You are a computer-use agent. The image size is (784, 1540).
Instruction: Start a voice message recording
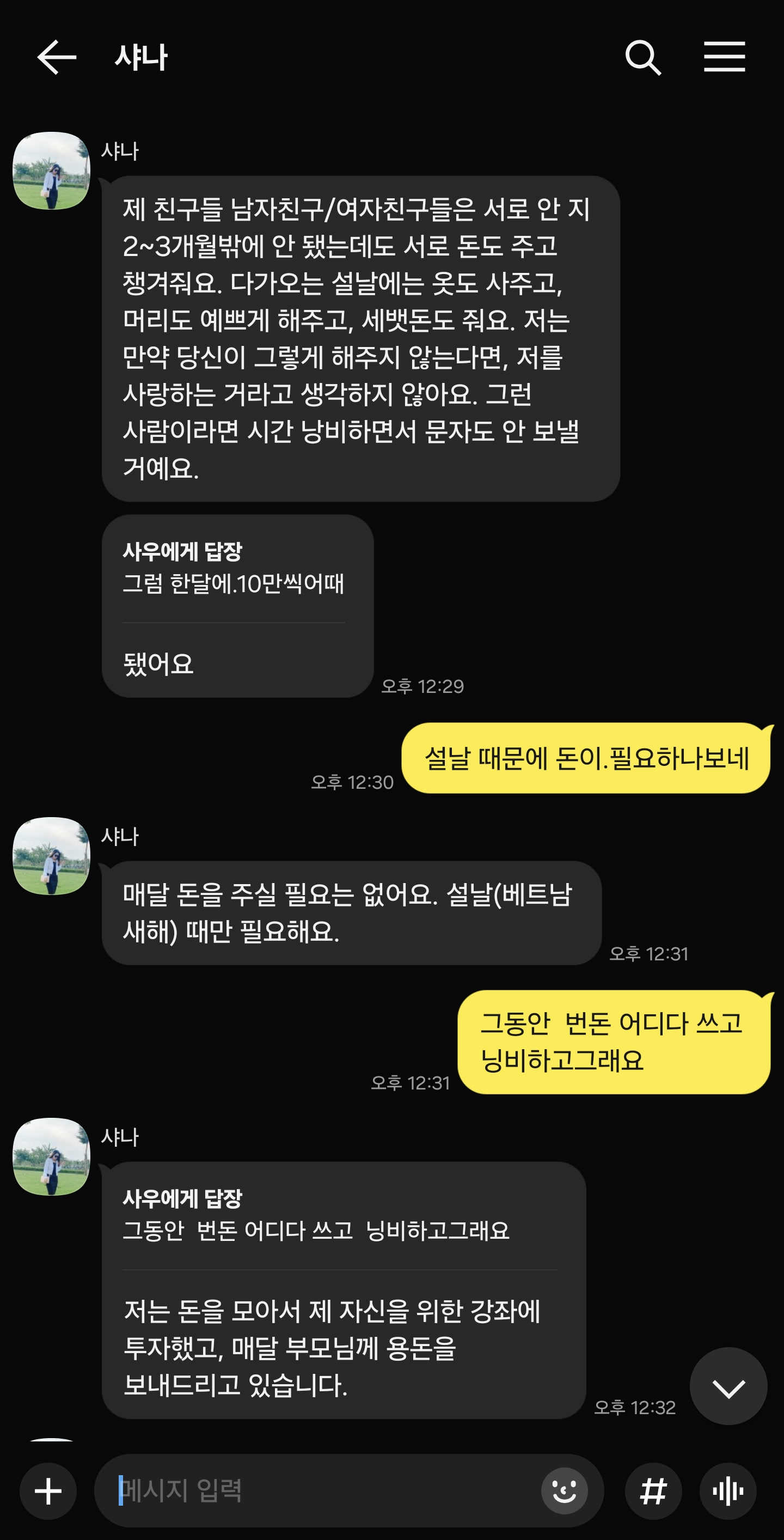click(728, 1491)
